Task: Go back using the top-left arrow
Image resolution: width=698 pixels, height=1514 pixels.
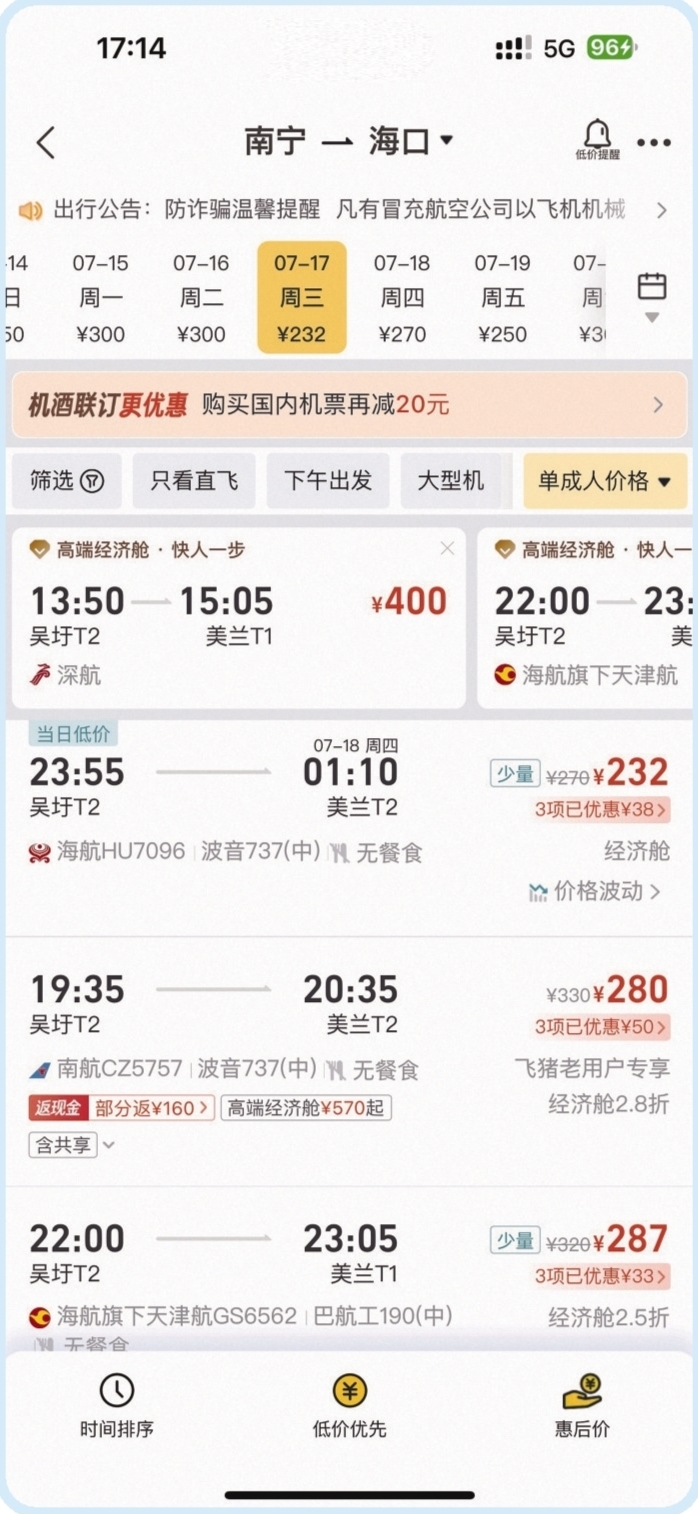Action: click(x=46, y=143)
